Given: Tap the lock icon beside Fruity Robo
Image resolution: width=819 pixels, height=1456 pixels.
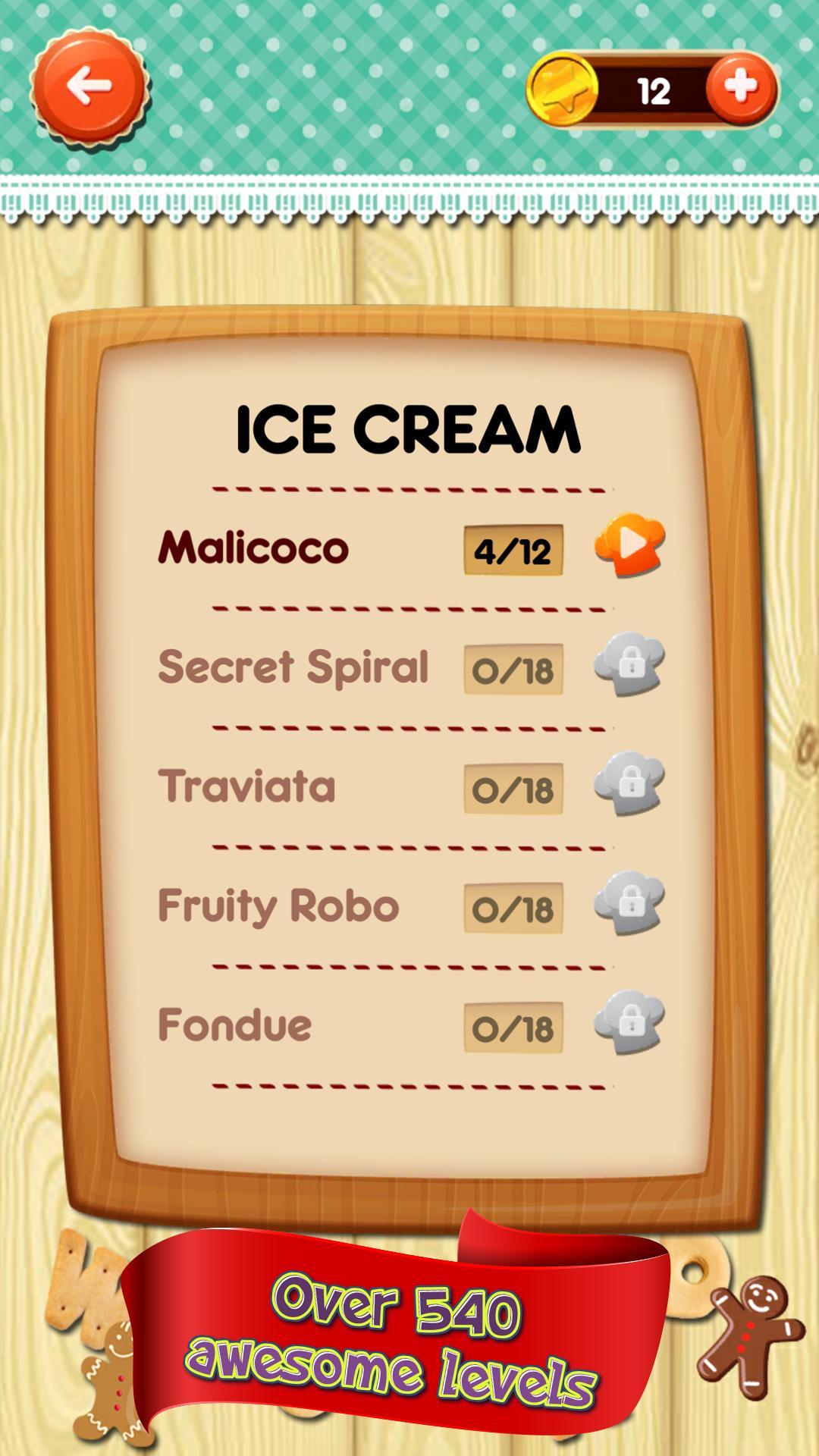Looking at the screenshot, I should click(x=629, y=902).
